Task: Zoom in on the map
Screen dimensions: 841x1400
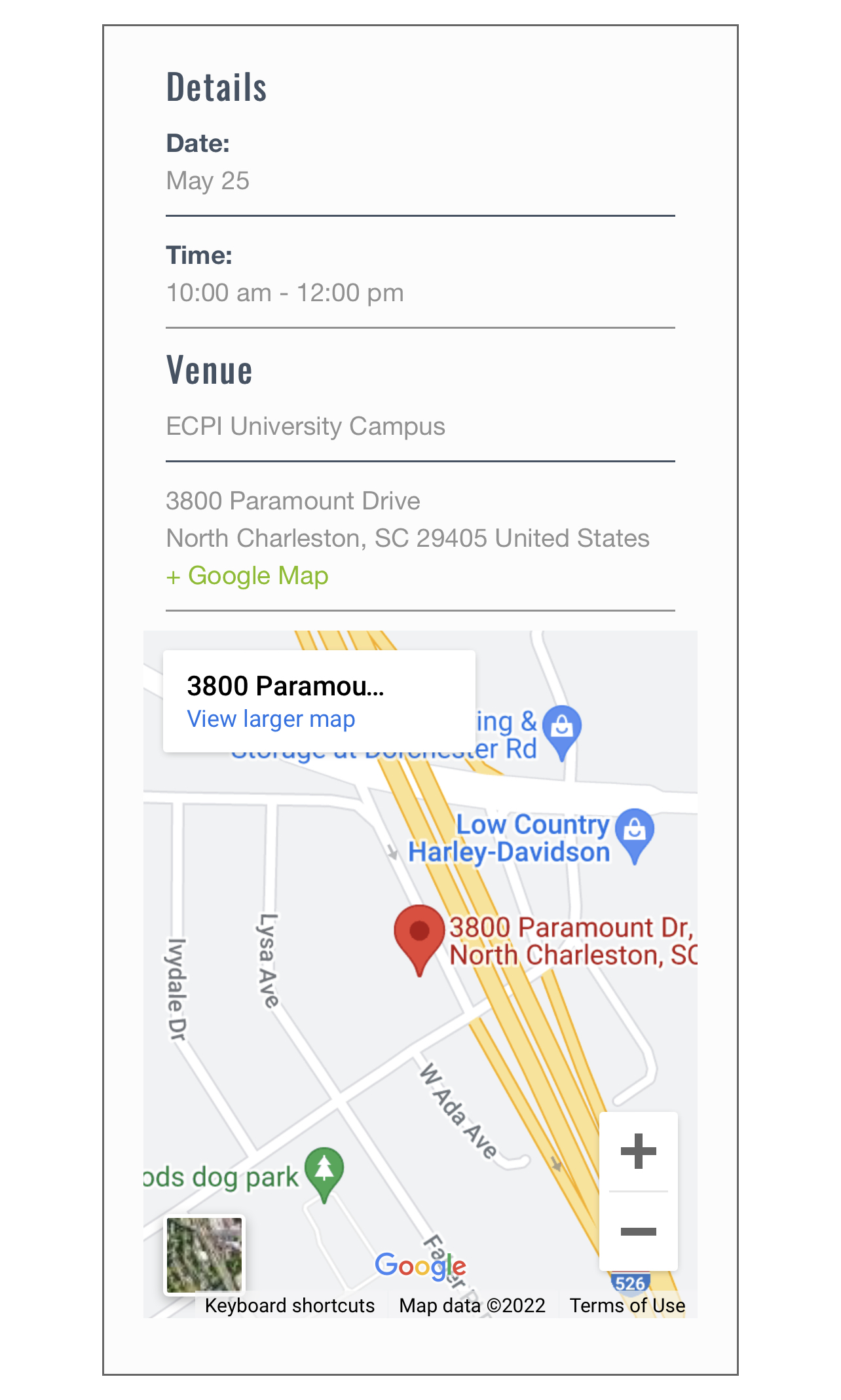Action: [x=638, y=1152]
